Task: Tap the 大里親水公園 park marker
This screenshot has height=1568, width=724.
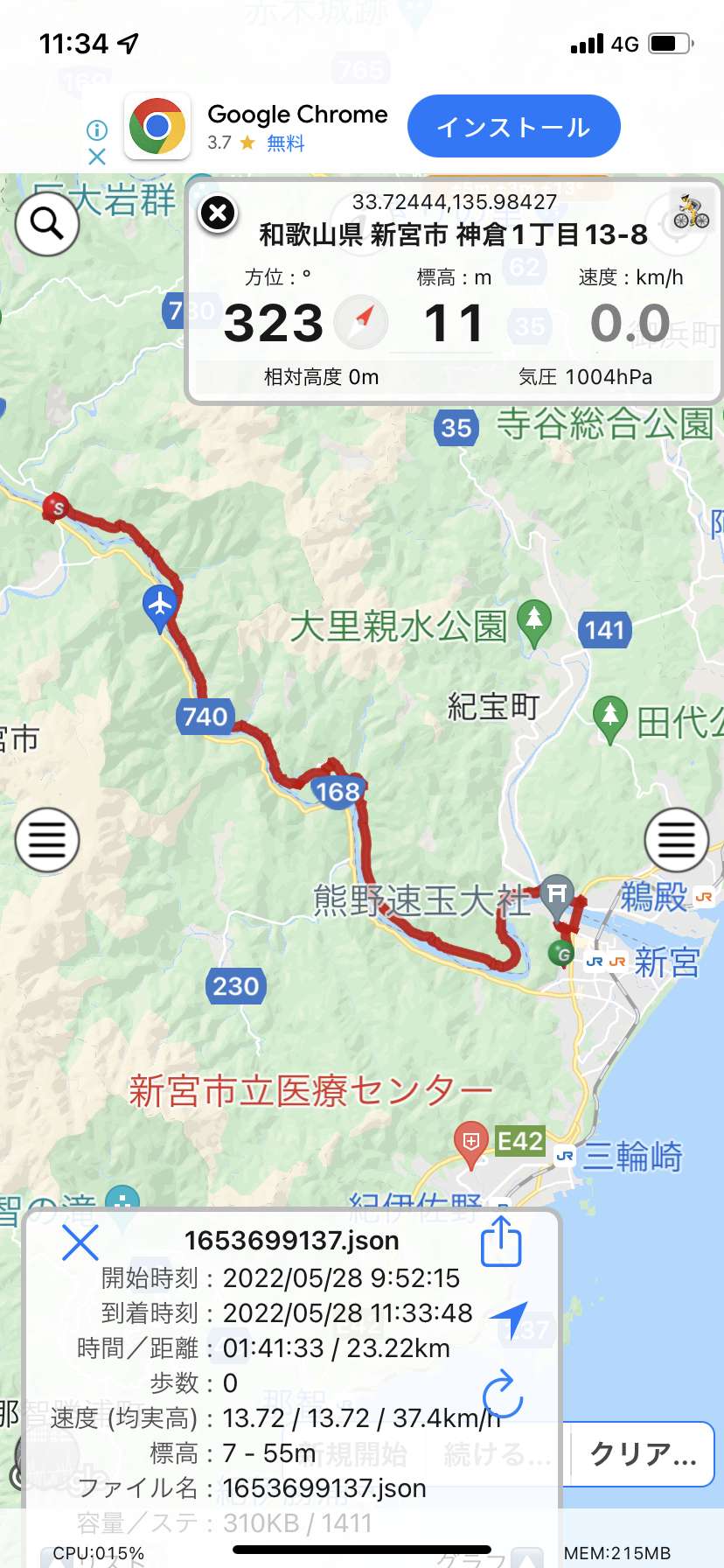Action: 533,622
